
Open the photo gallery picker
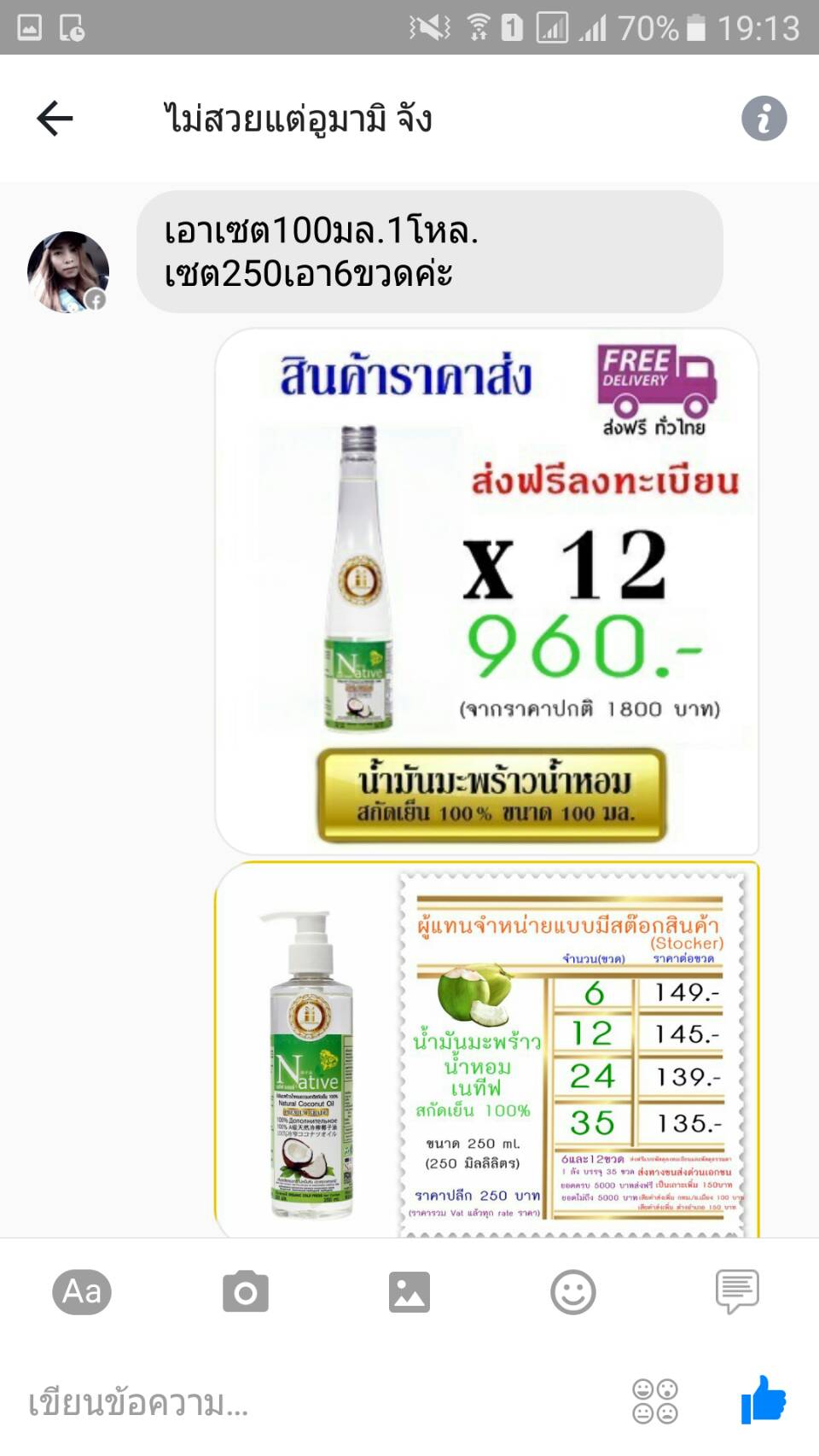(409, 1291)
